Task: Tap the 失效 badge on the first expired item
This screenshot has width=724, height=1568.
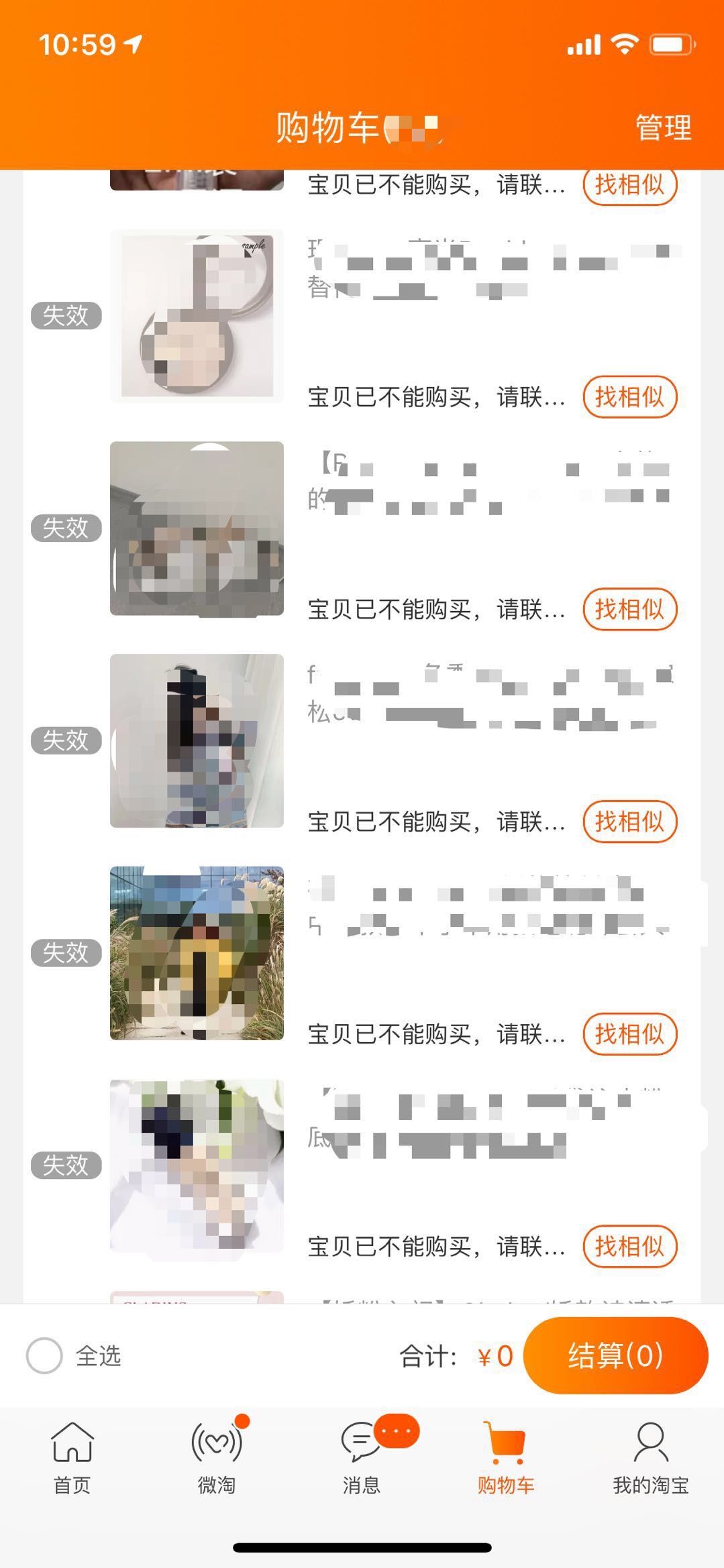Action: point(65,317)
